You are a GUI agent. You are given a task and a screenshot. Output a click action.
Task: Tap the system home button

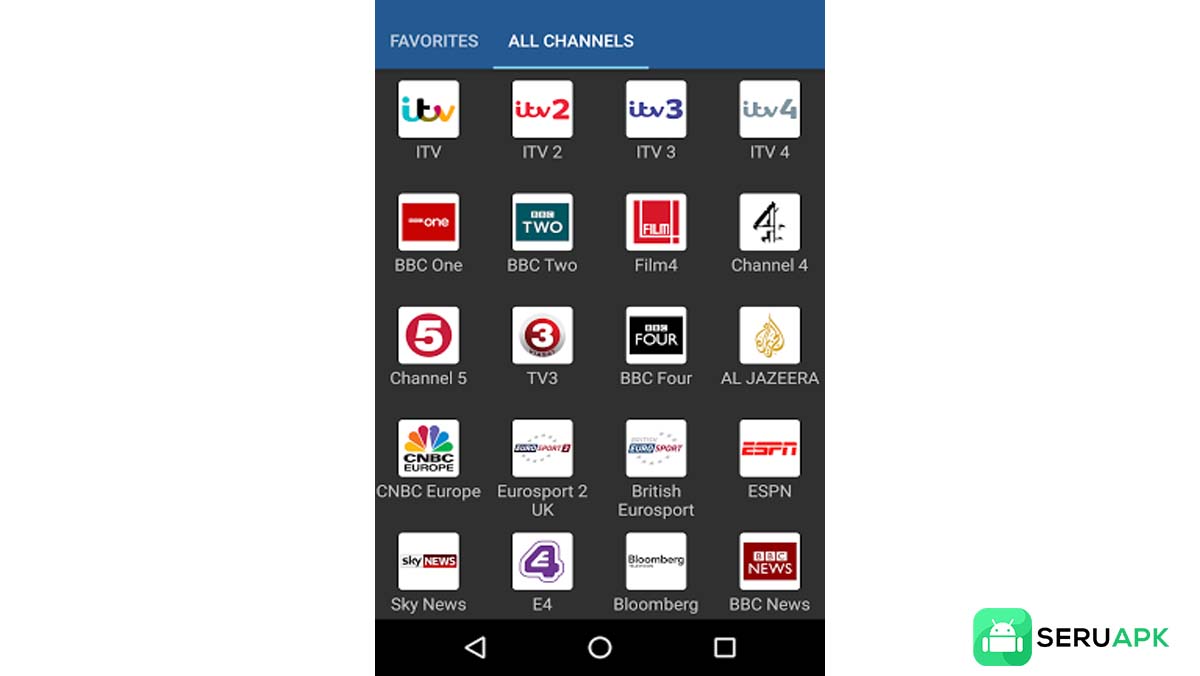[600, 647]
